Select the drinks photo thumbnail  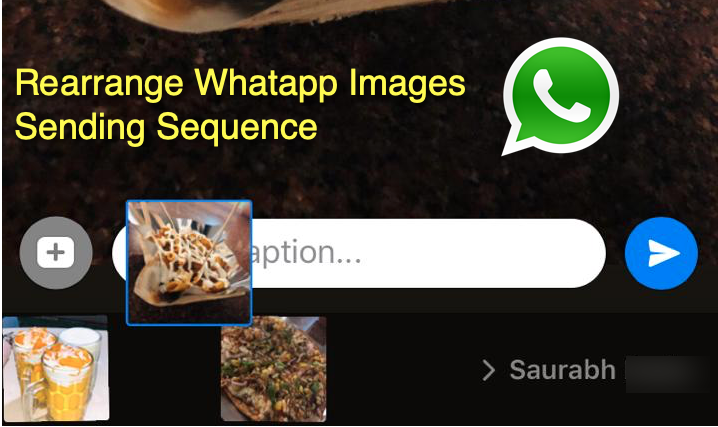(x=55, y=367)
